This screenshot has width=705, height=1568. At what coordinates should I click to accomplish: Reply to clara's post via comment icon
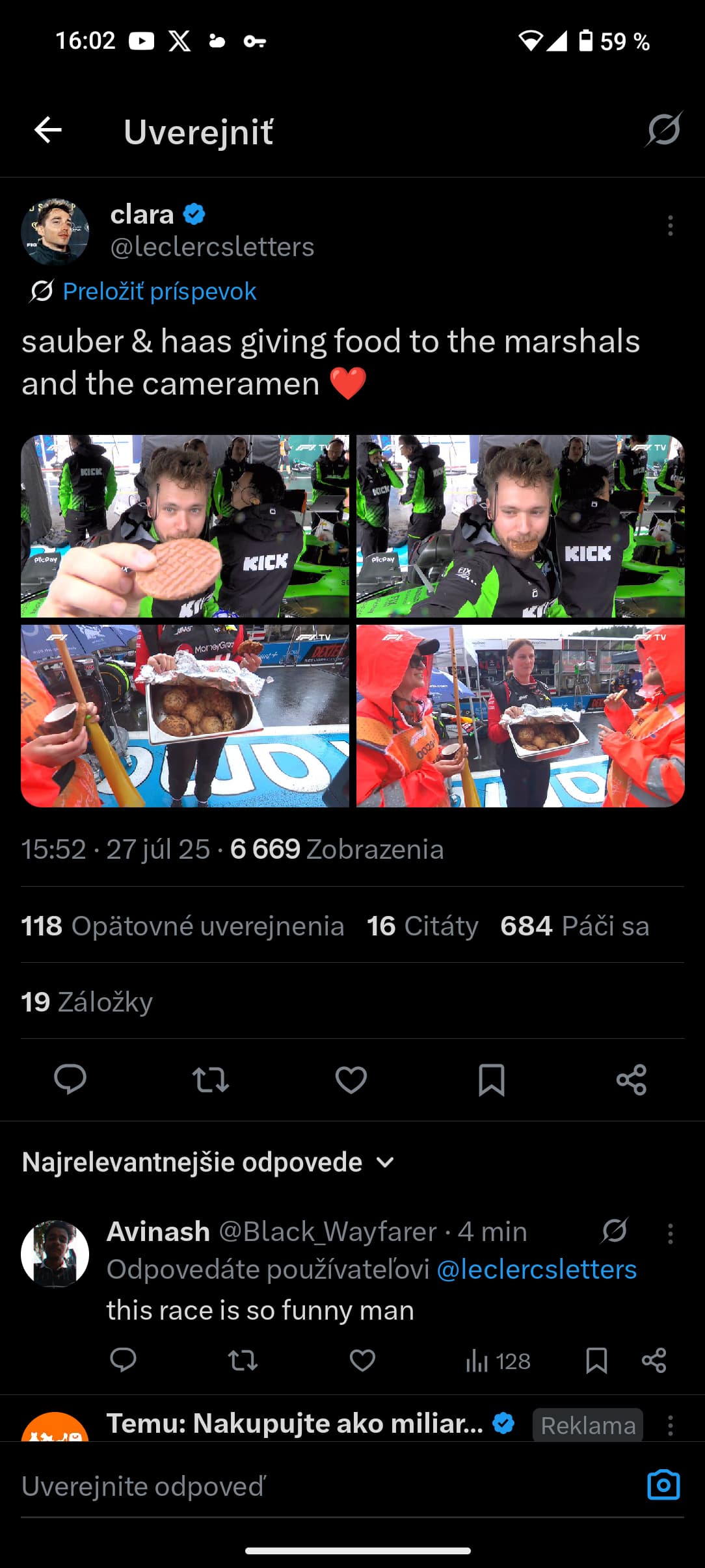(x=70, y=1079)
